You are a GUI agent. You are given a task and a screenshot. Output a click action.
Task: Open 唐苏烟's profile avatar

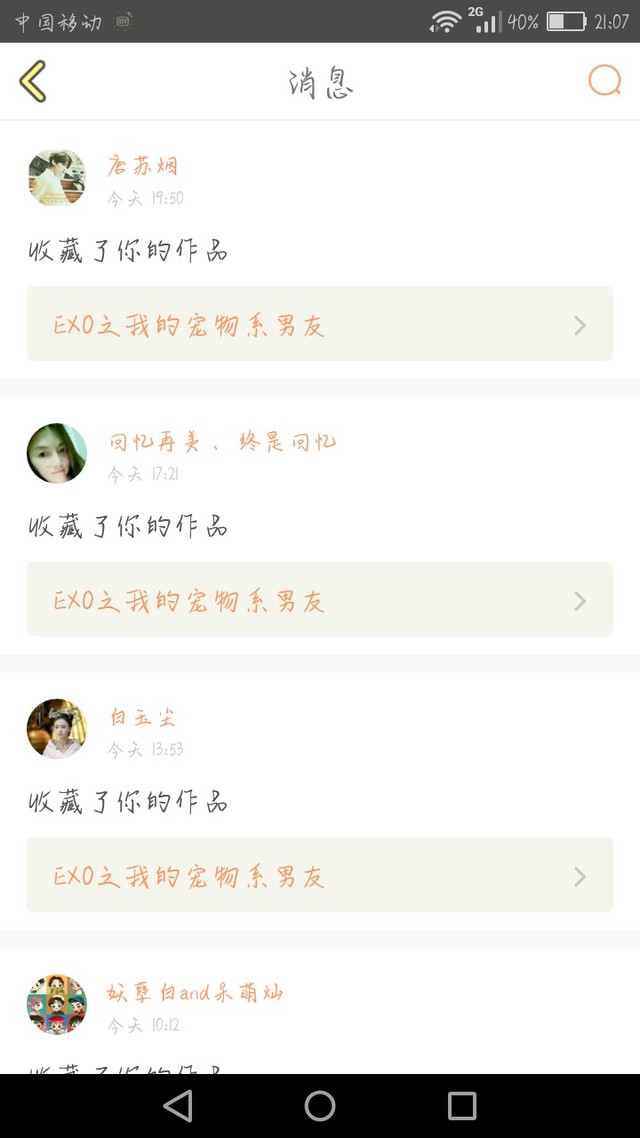[56, 179]
